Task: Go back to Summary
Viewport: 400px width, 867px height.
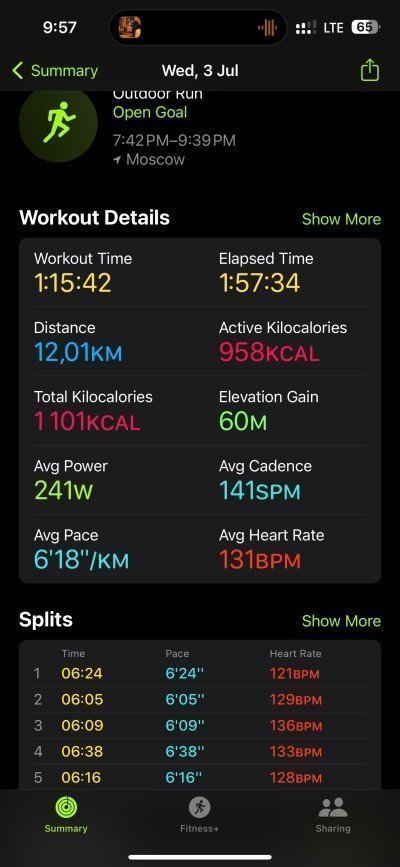Action: (55, 71)
